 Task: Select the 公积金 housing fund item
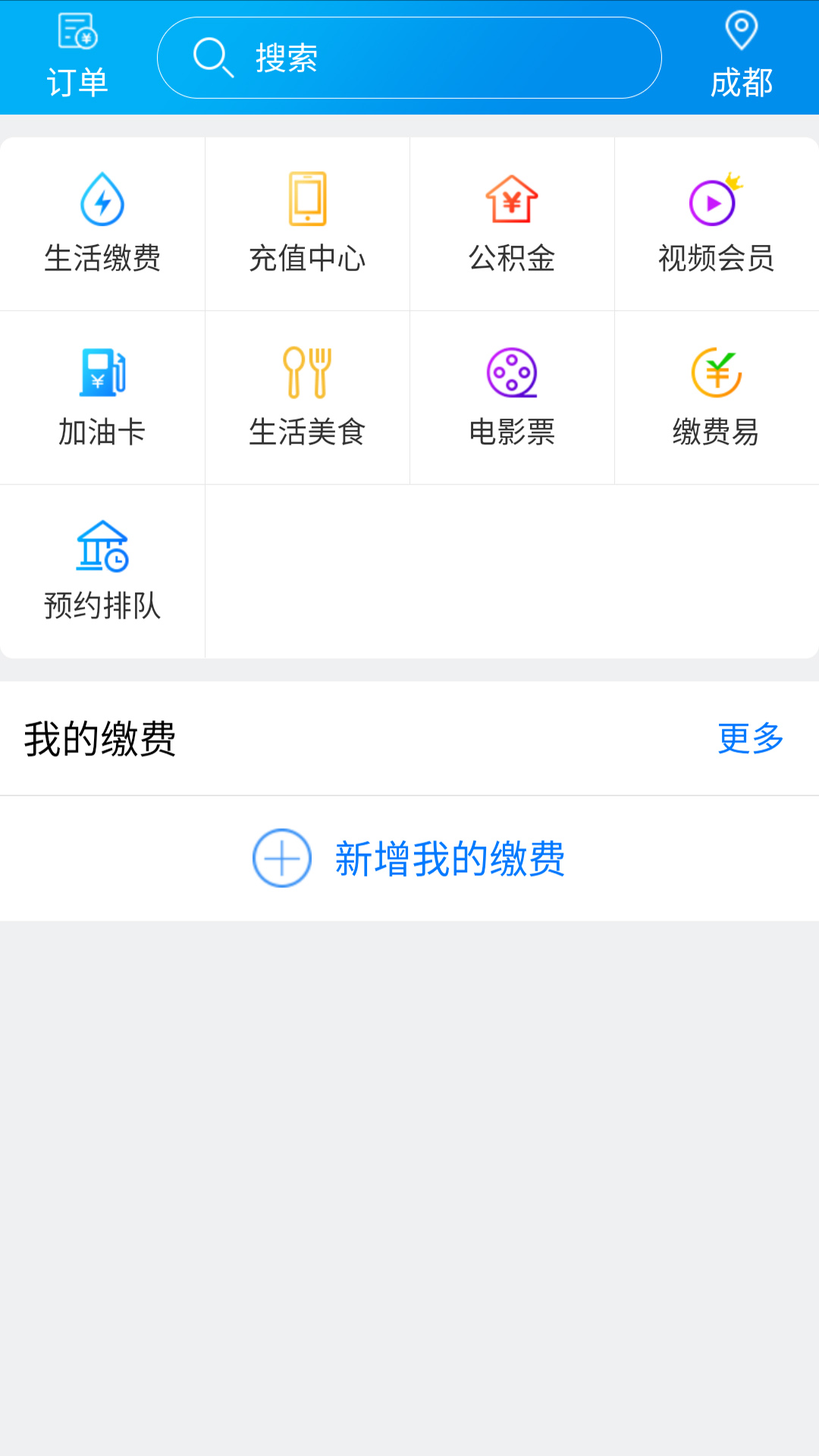click(512, 224)
